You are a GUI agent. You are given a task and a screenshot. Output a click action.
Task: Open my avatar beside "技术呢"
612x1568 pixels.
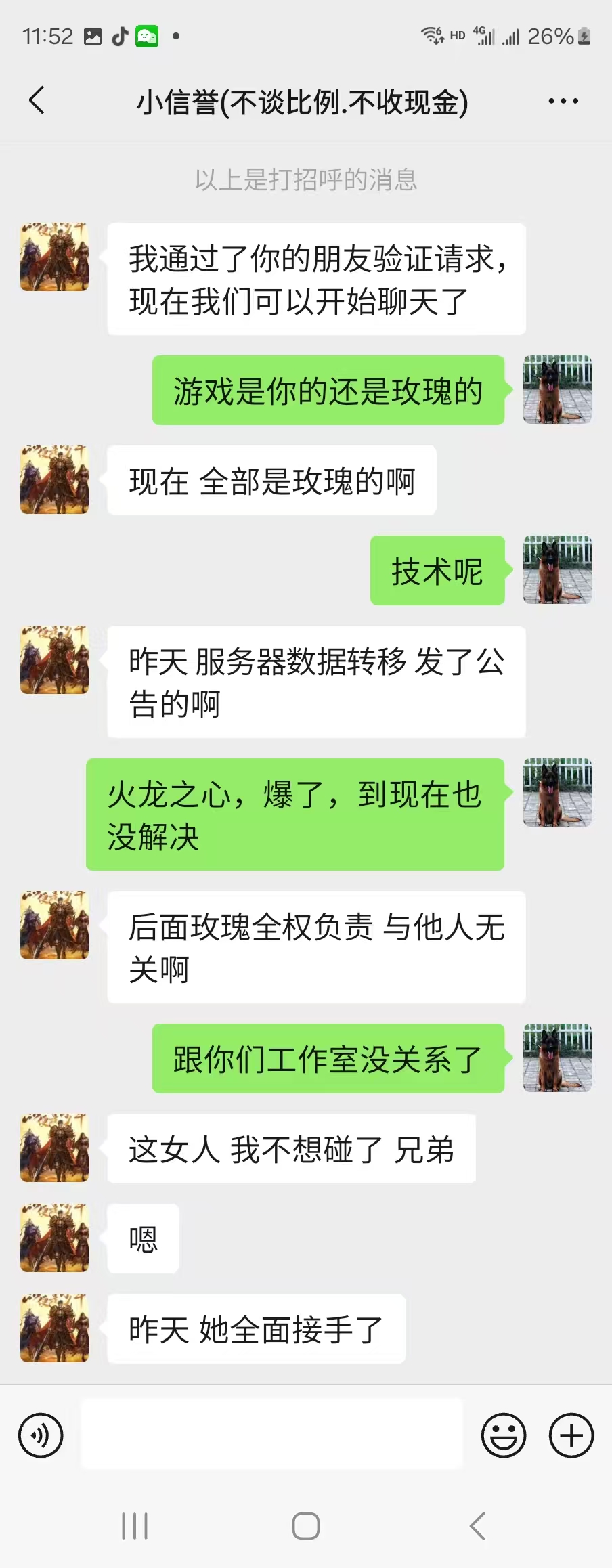(x=557, y=570)
